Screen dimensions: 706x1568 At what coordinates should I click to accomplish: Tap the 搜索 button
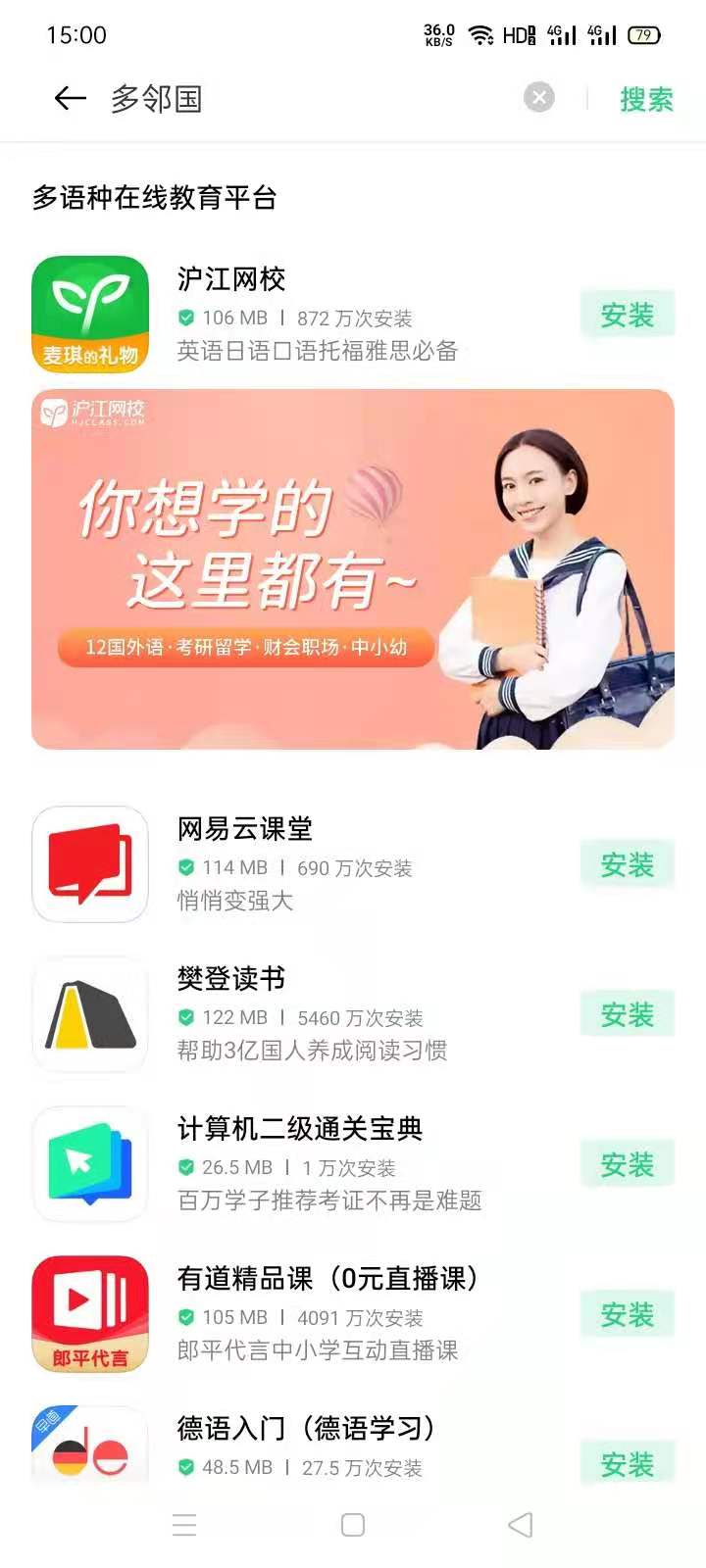pos(646,99)
